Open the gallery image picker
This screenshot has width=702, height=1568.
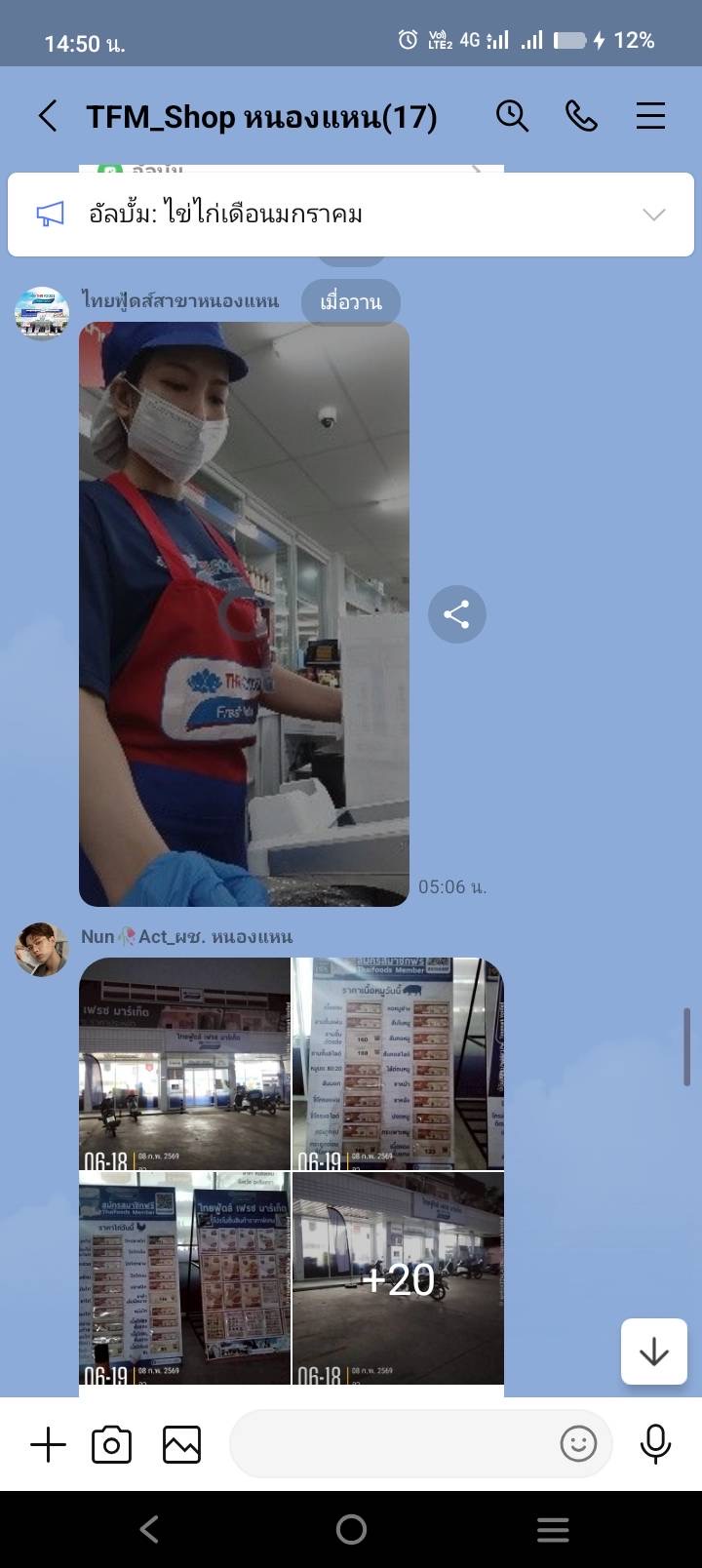181,1444
